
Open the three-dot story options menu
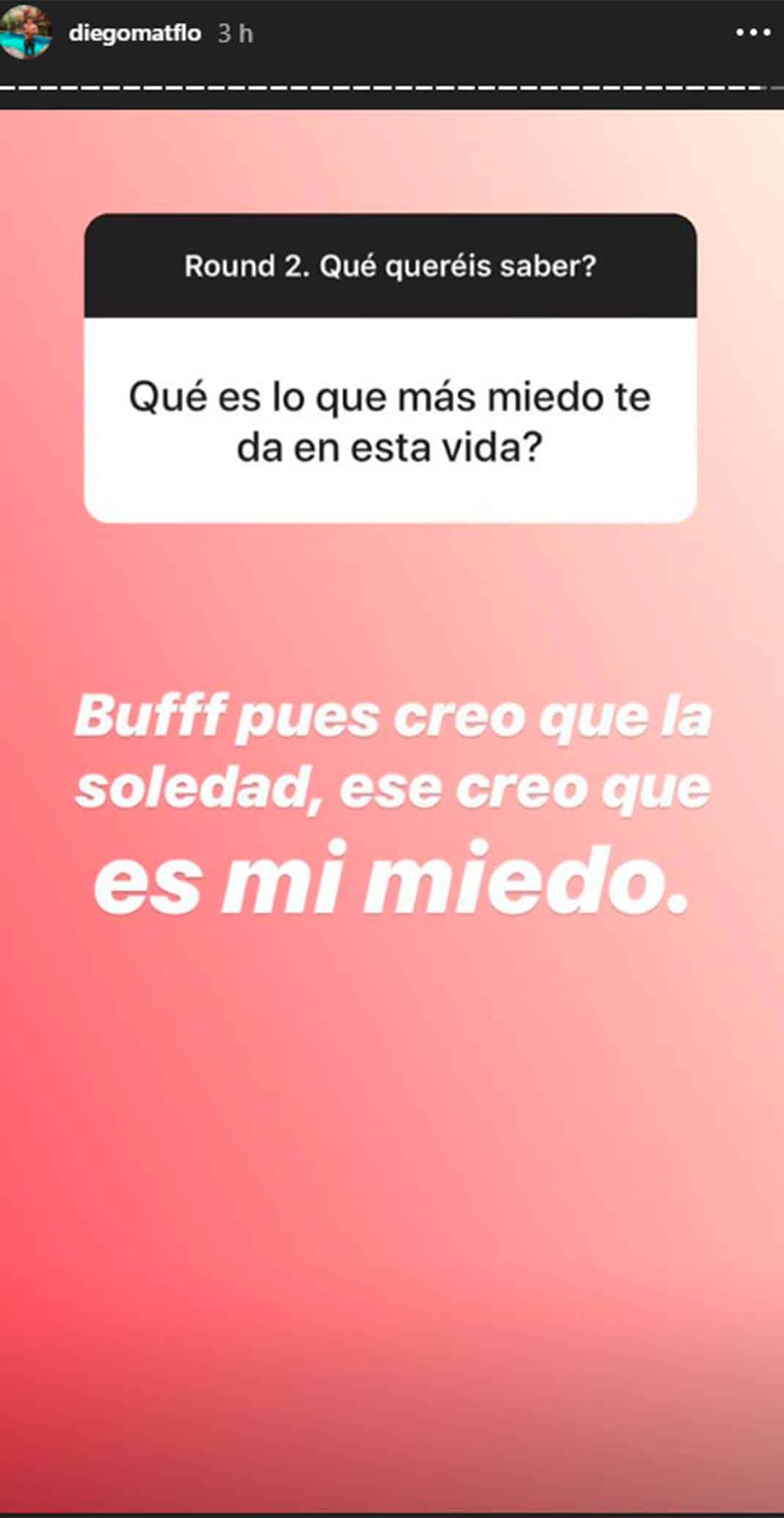tap(753, 33)
